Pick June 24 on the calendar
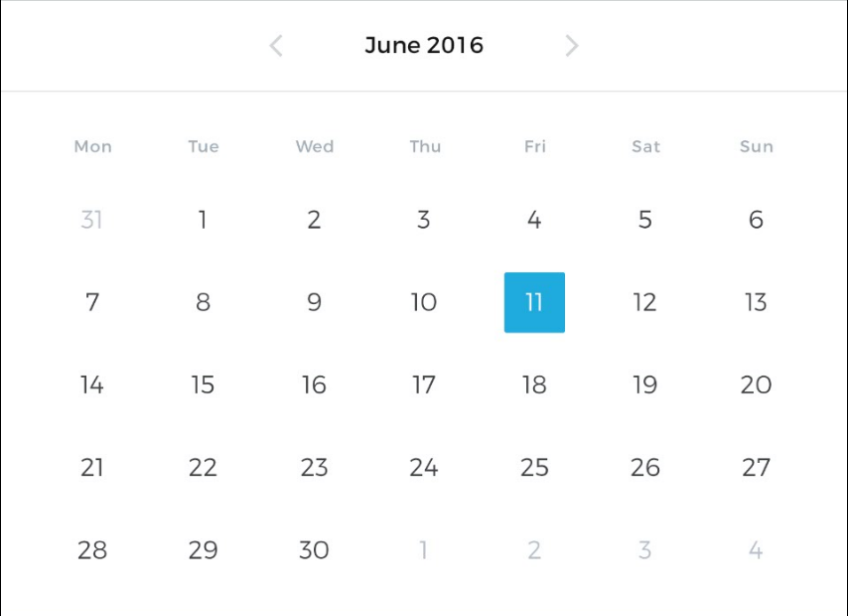Viewport: 848px width, 616px height. click(x=424, y=467)
